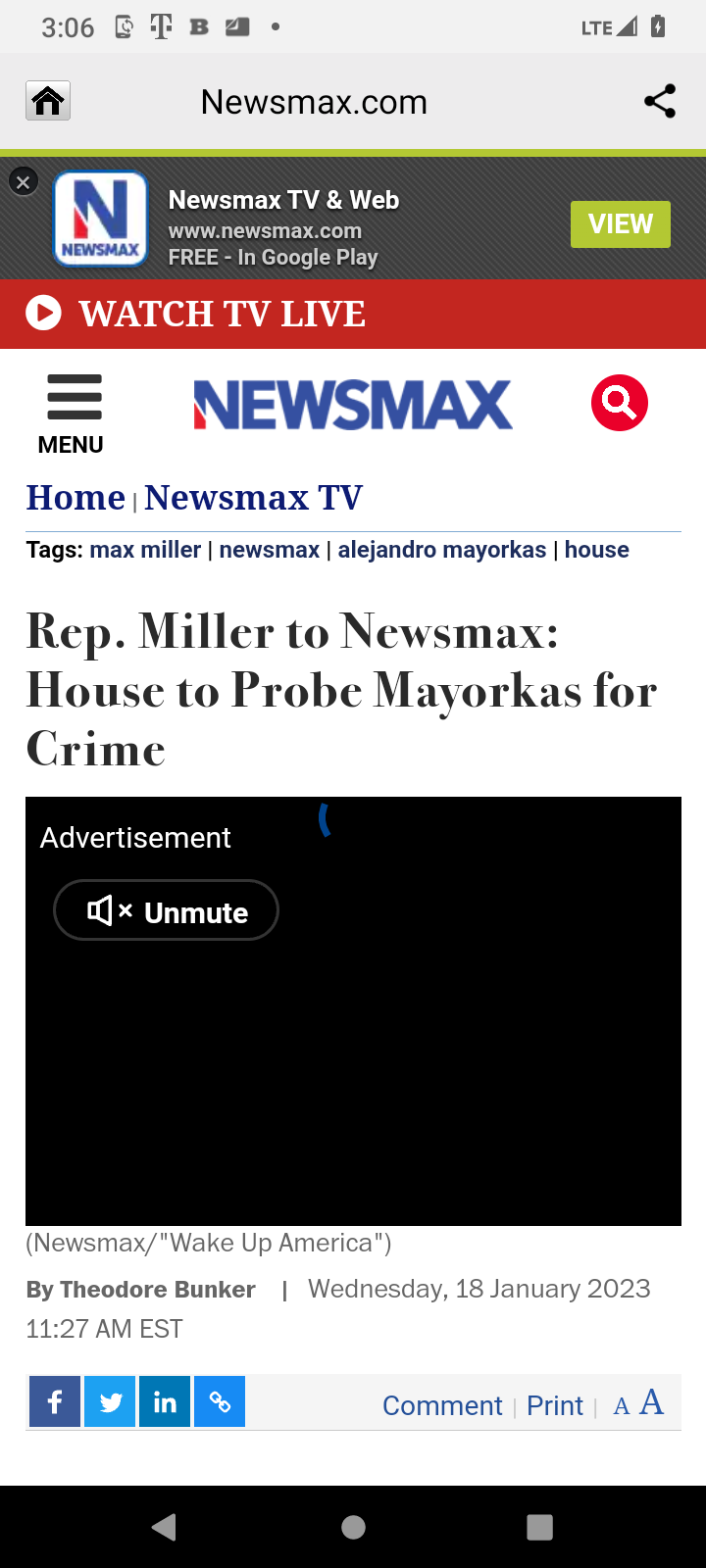Tap the Android back button
The width and height of the screenshot is (706, 1568).
point(164,1527)
